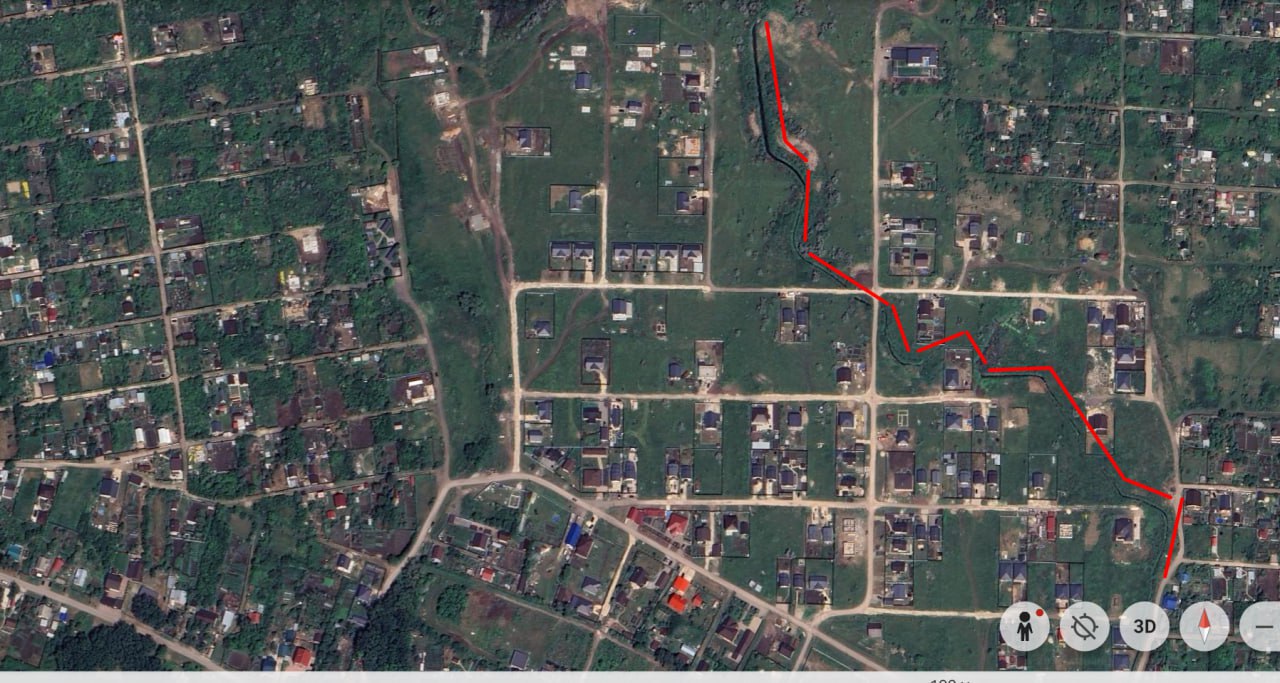Reset orientation with the compass
1280x683 pixels.
pos(1205,627)
